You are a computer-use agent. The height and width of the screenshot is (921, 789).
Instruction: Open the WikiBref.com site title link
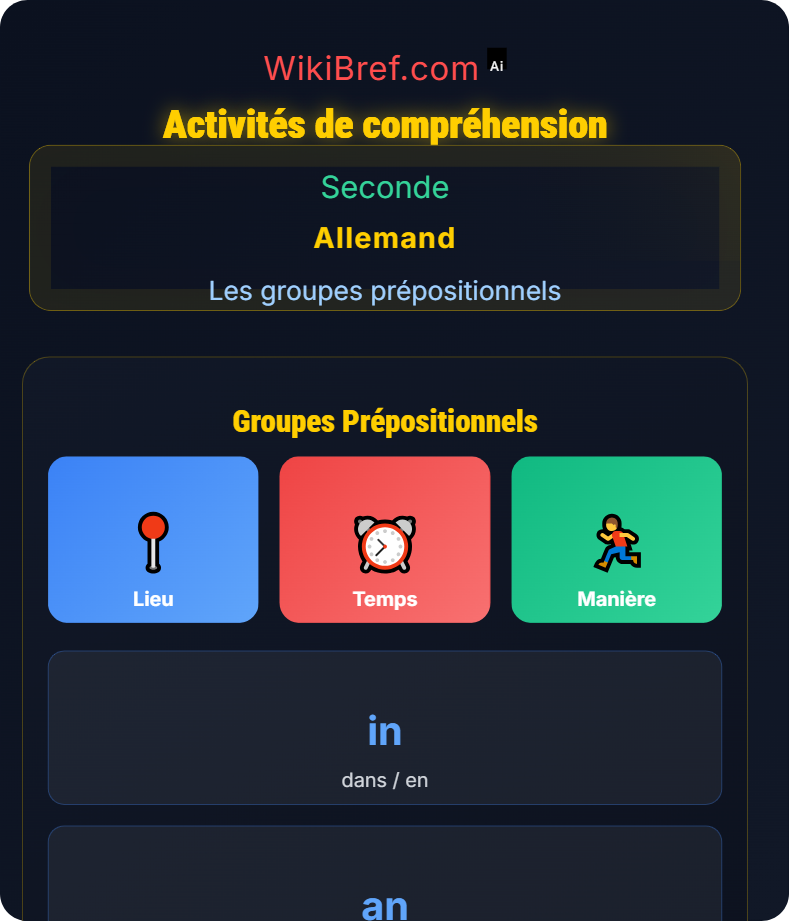point(370,68)
